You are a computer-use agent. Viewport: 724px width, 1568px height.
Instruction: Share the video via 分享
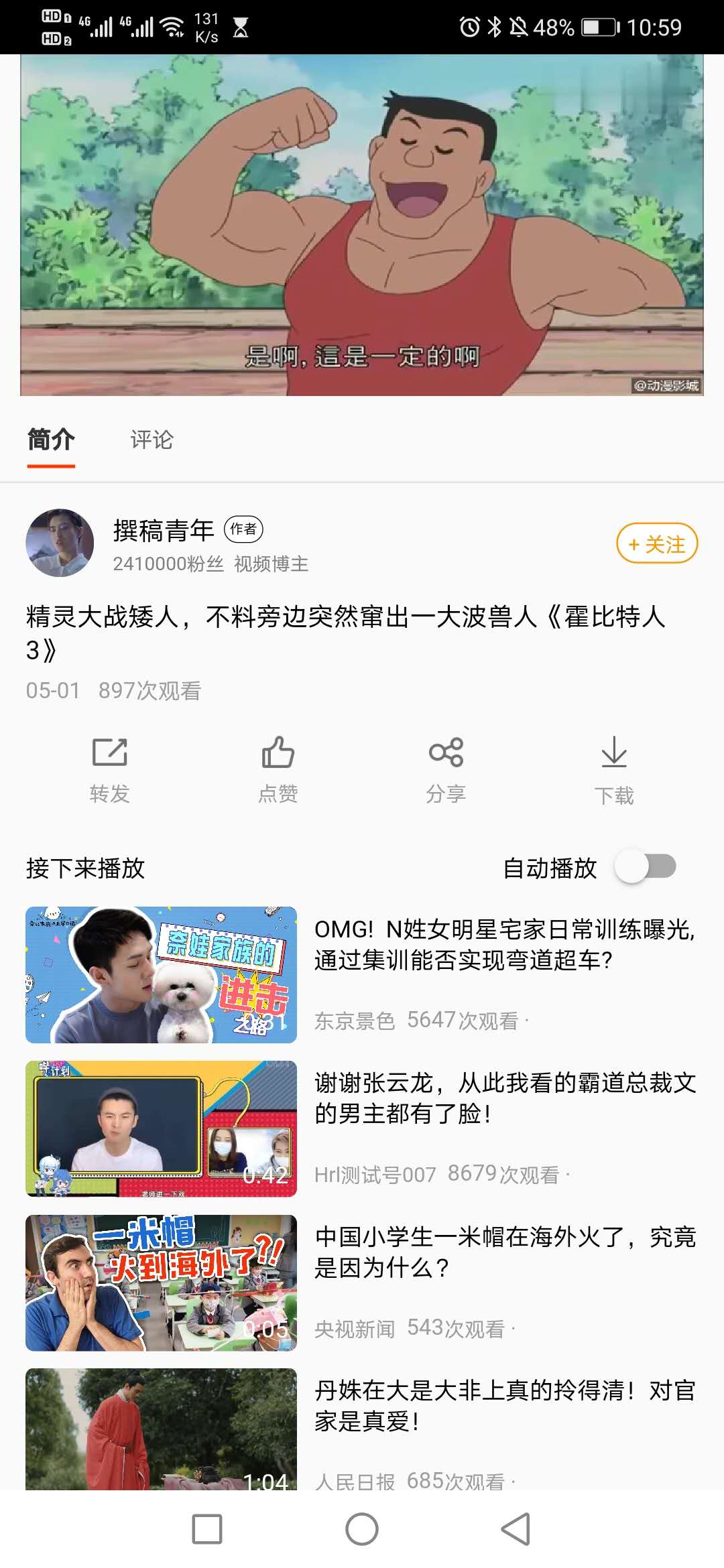pyautogui.click(x=446, y=769)
